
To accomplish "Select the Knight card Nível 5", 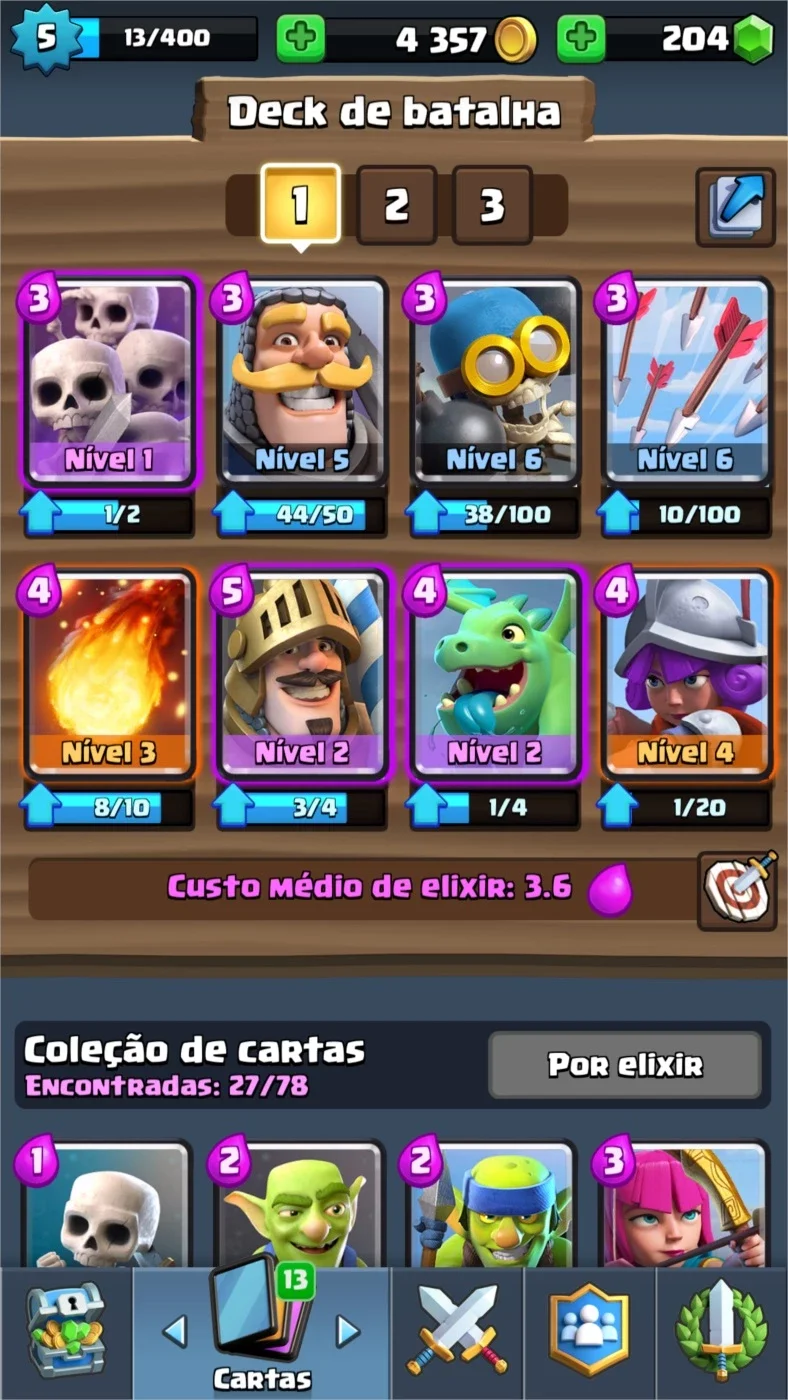I will coord(301,383).
